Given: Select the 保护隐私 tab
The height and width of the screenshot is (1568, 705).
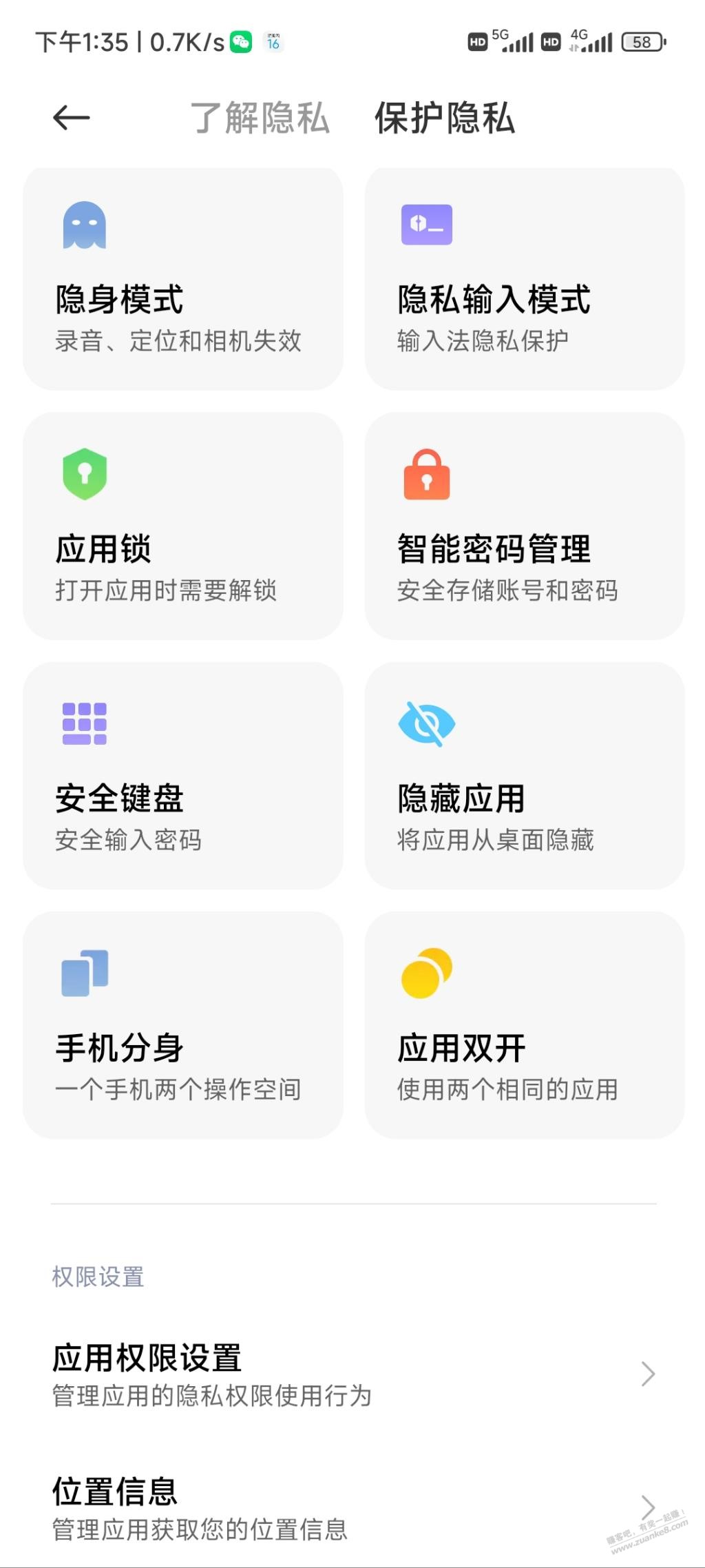Looking at the screenshot, I should (445, 118).
